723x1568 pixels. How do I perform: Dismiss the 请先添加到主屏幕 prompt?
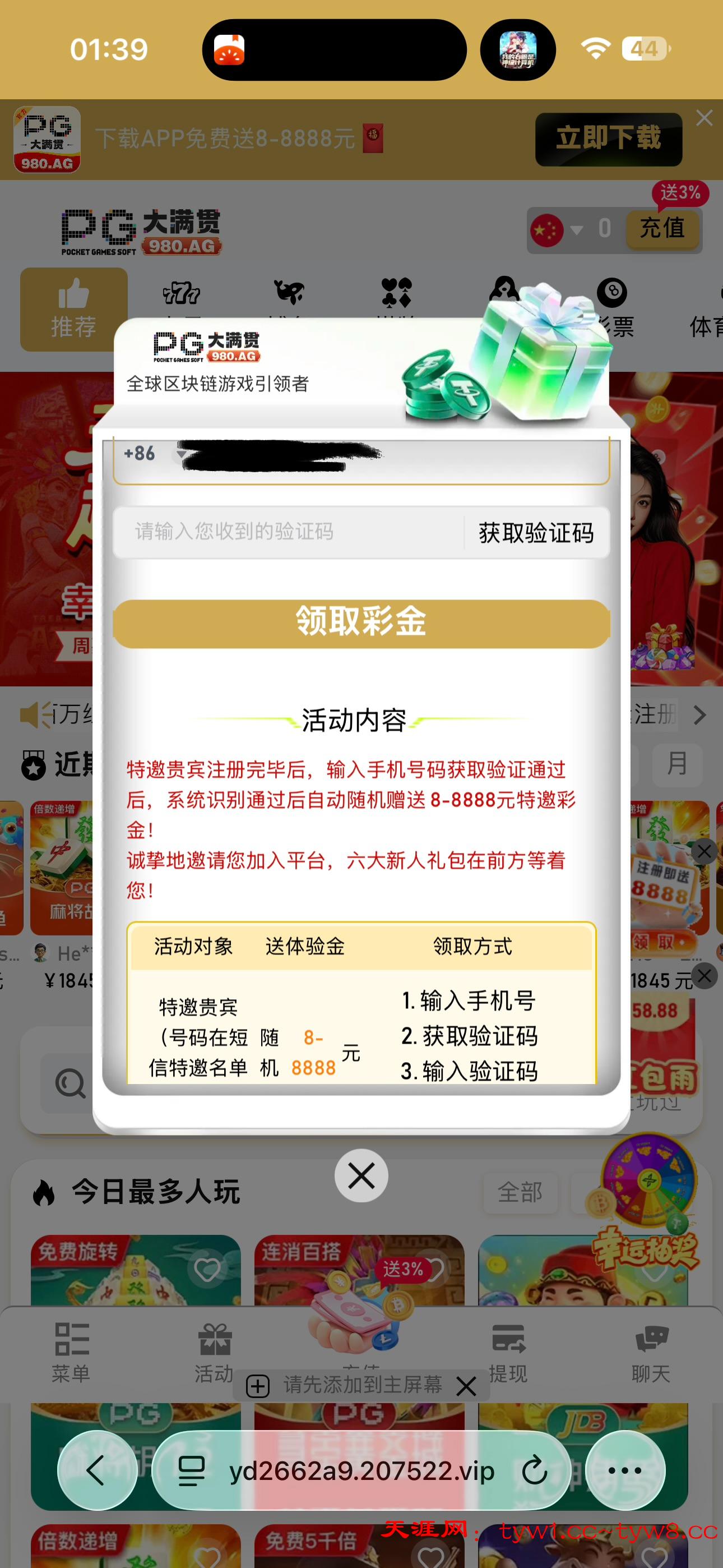(x=466, y=1387)
